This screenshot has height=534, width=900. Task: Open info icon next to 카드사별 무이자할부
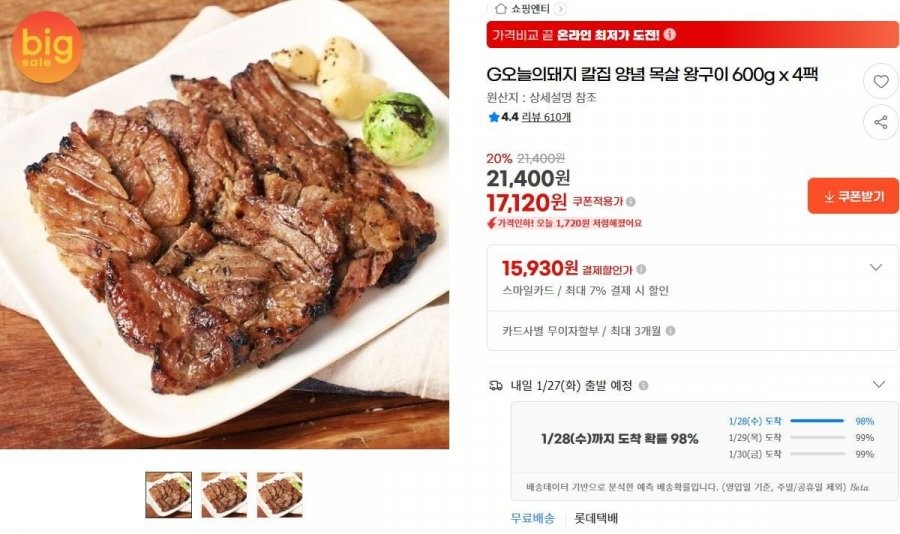pos(670,331)
